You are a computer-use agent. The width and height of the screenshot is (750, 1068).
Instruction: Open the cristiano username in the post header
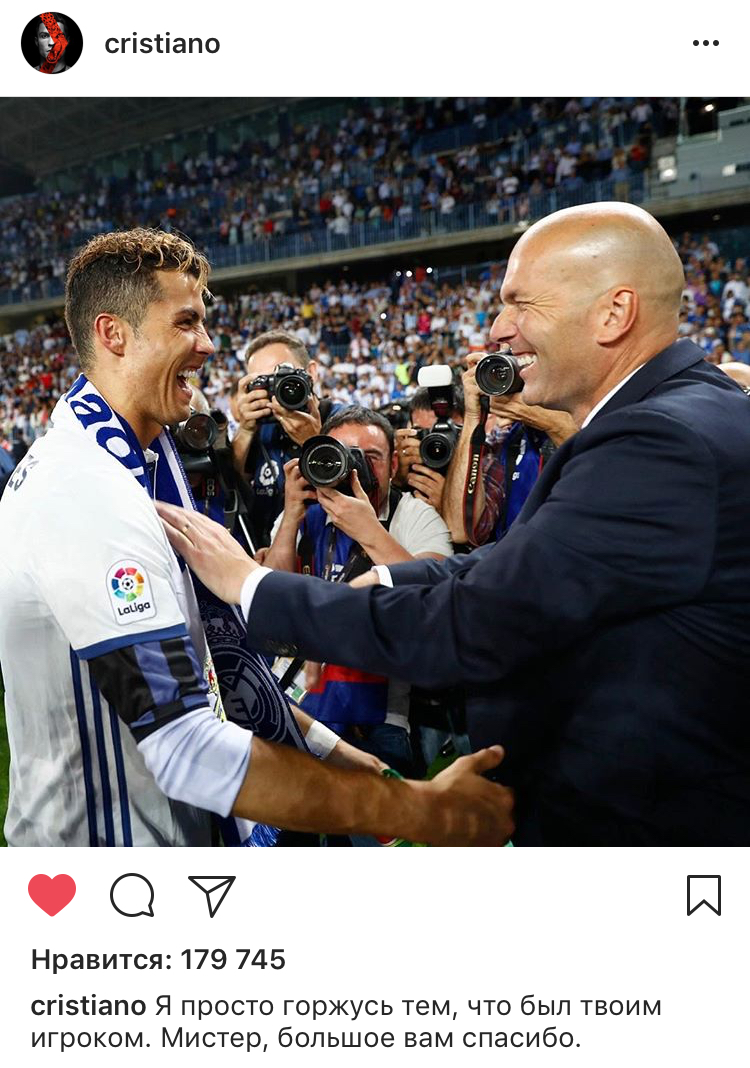tap(162, 44)
